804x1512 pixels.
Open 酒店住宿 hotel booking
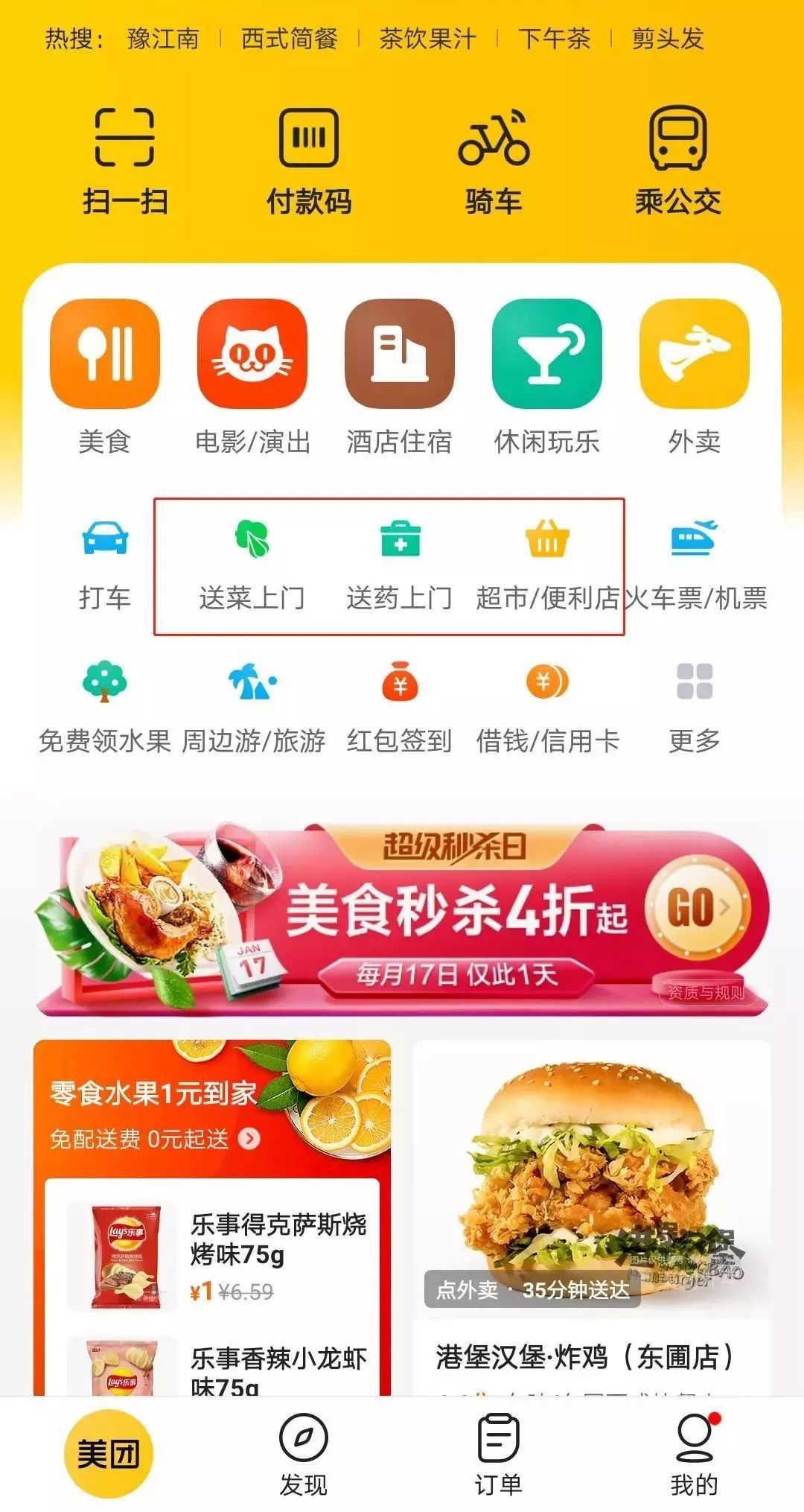point(400,376)
